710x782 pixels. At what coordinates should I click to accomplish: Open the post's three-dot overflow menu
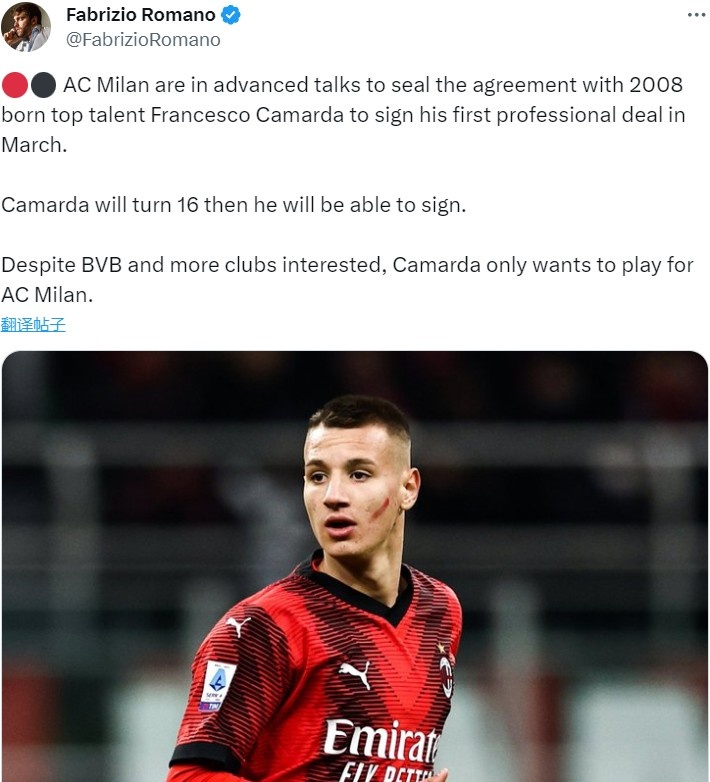(696, 15)
